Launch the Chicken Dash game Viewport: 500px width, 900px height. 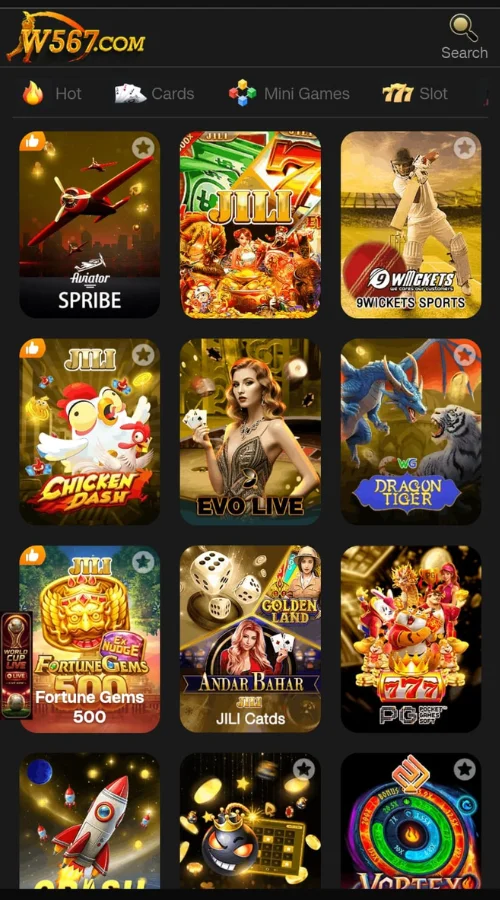coord(90,432)
